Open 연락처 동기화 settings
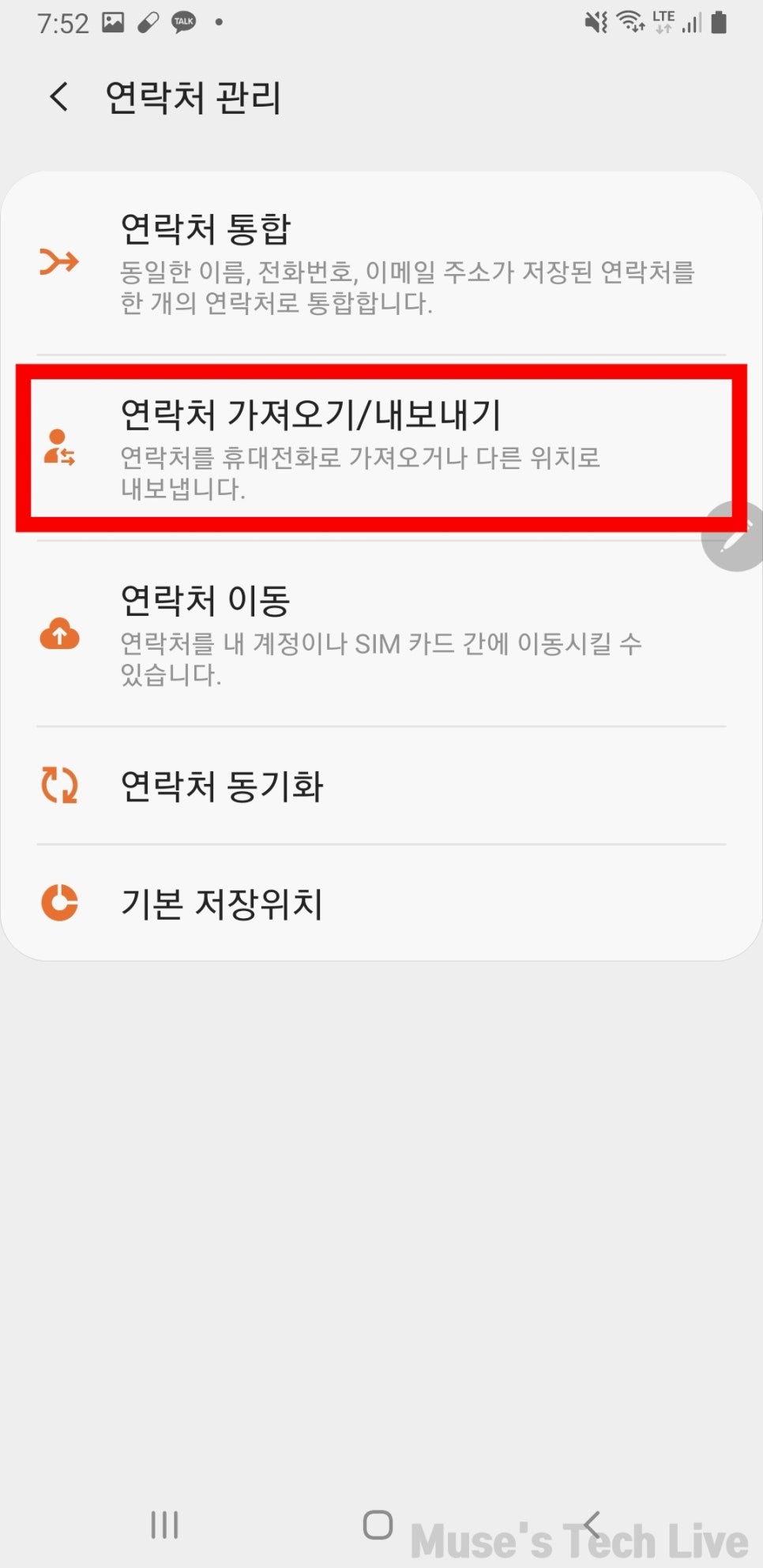The width and height of the screenshot is (763, 1568). (381, 786)
